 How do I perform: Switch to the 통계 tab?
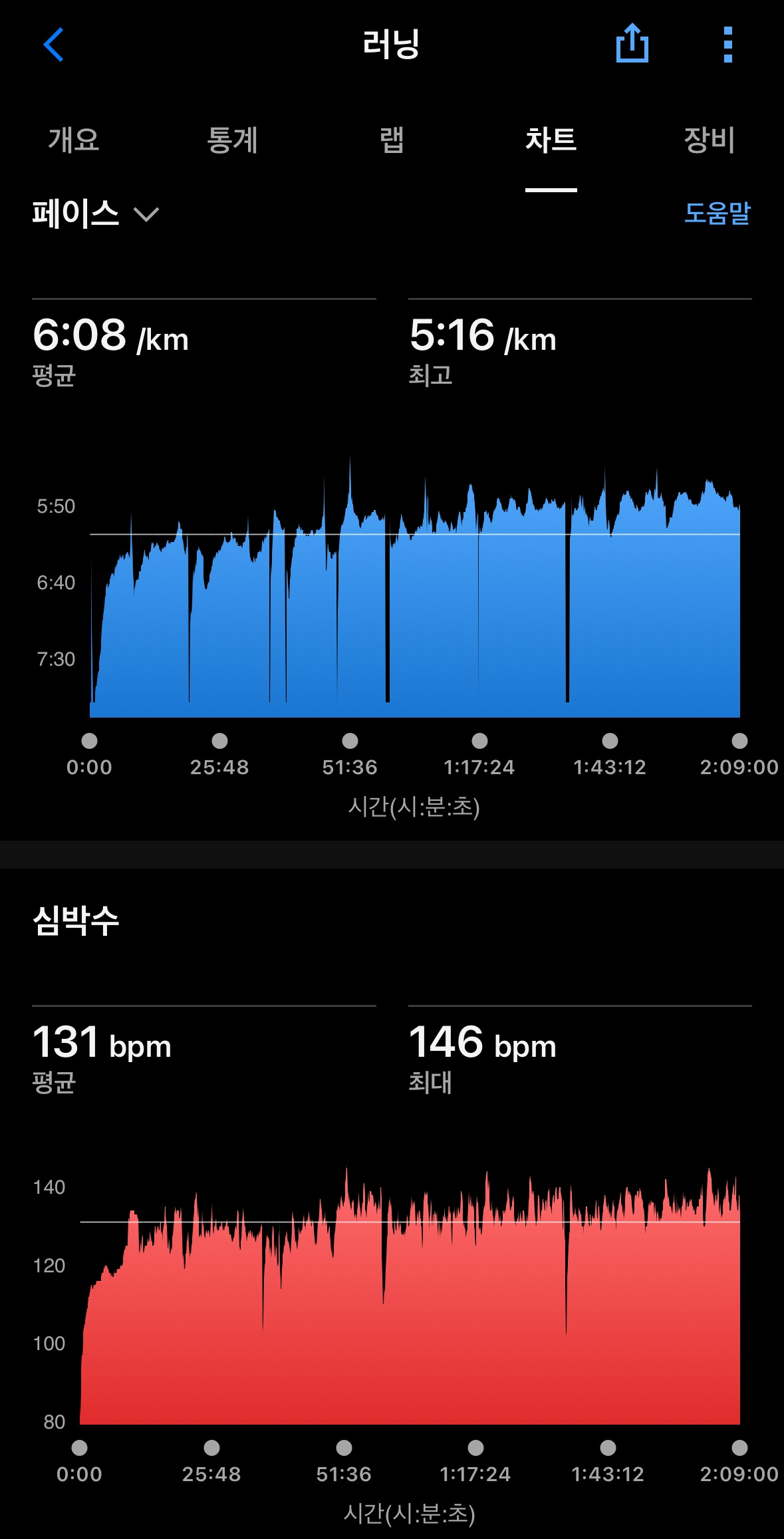point(232,140)
